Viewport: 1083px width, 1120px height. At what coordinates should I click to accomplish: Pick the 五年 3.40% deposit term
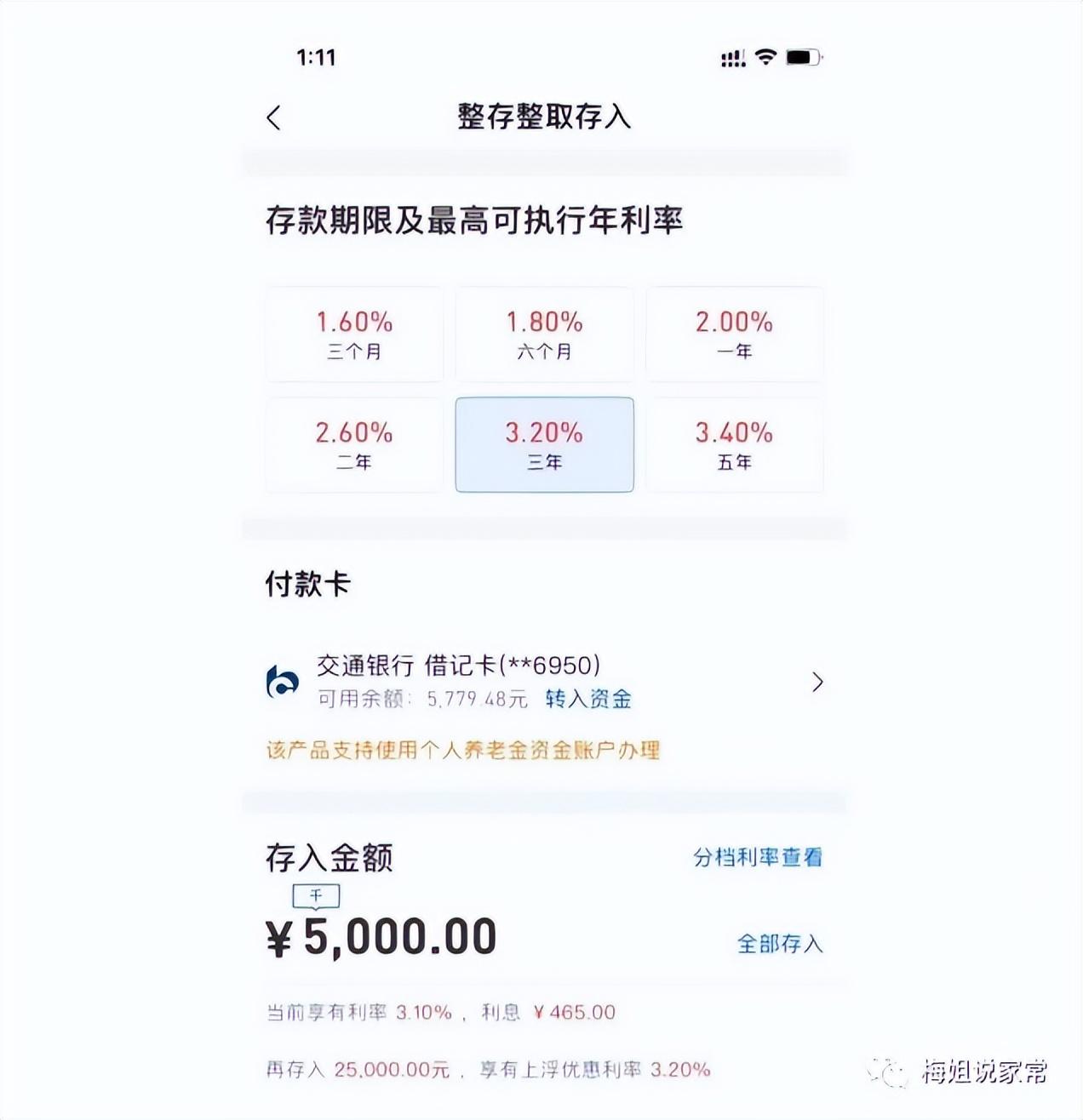735,445
